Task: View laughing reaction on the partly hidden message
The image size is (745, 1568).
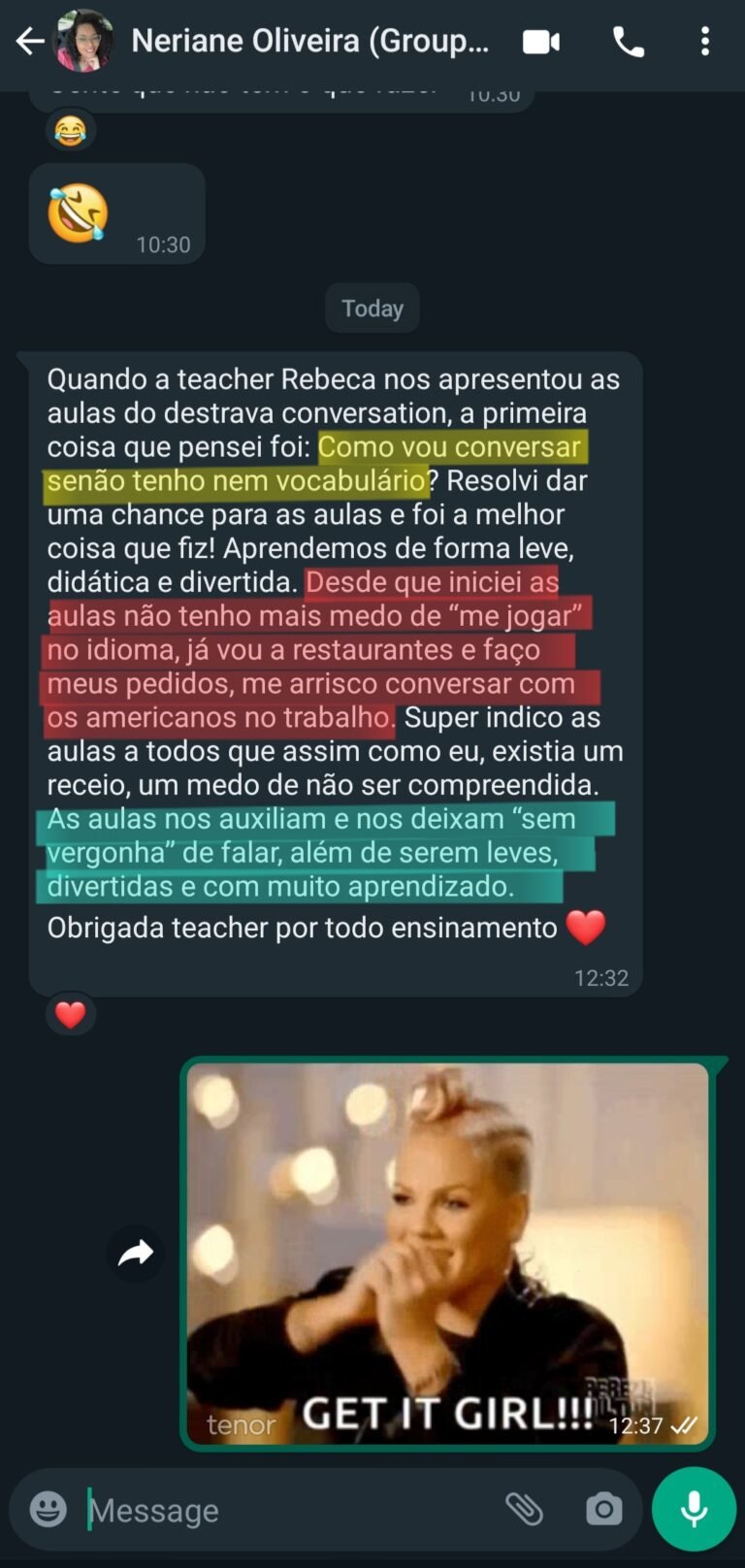Action: (x=70, y=130)
